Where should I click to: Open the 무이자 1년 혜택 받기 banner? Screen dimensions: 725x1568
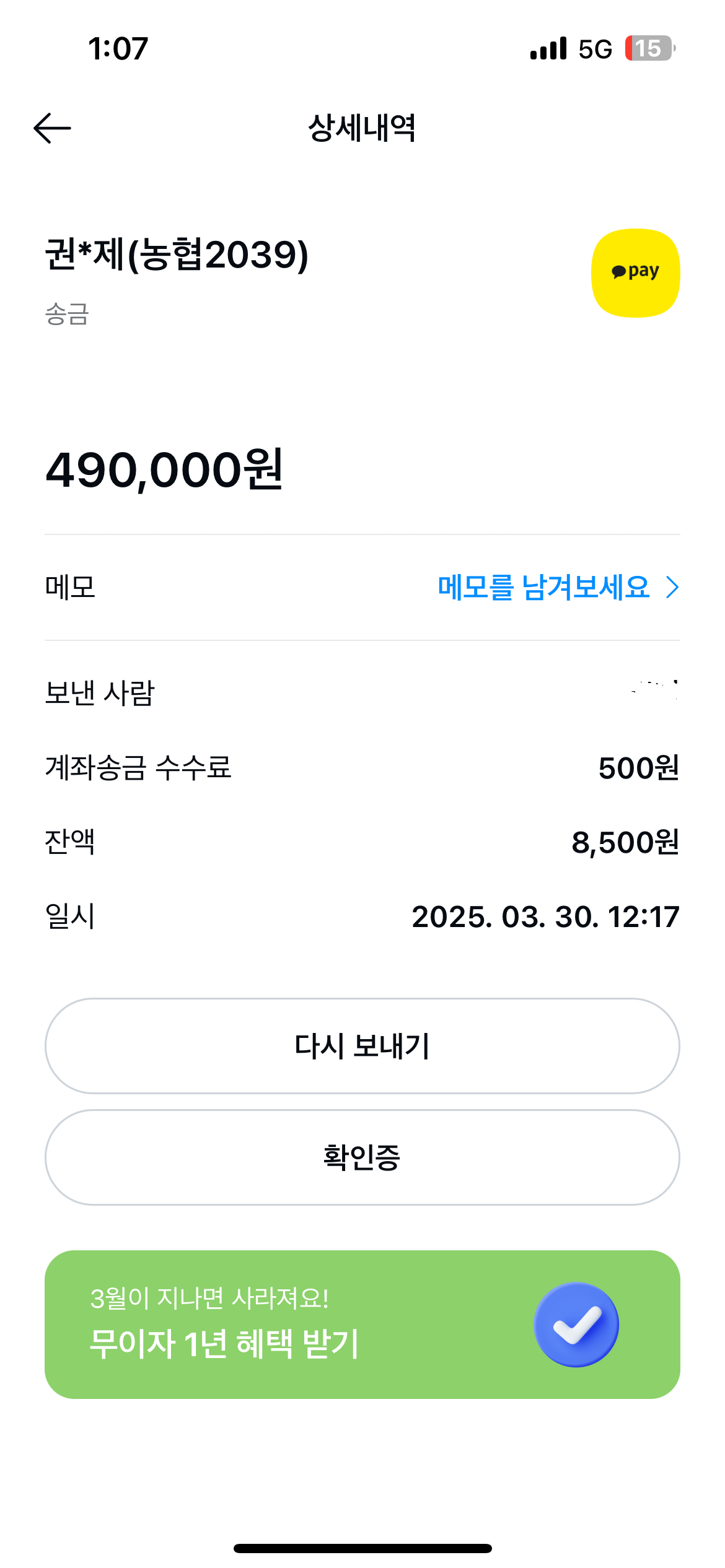pos(362,1324)
